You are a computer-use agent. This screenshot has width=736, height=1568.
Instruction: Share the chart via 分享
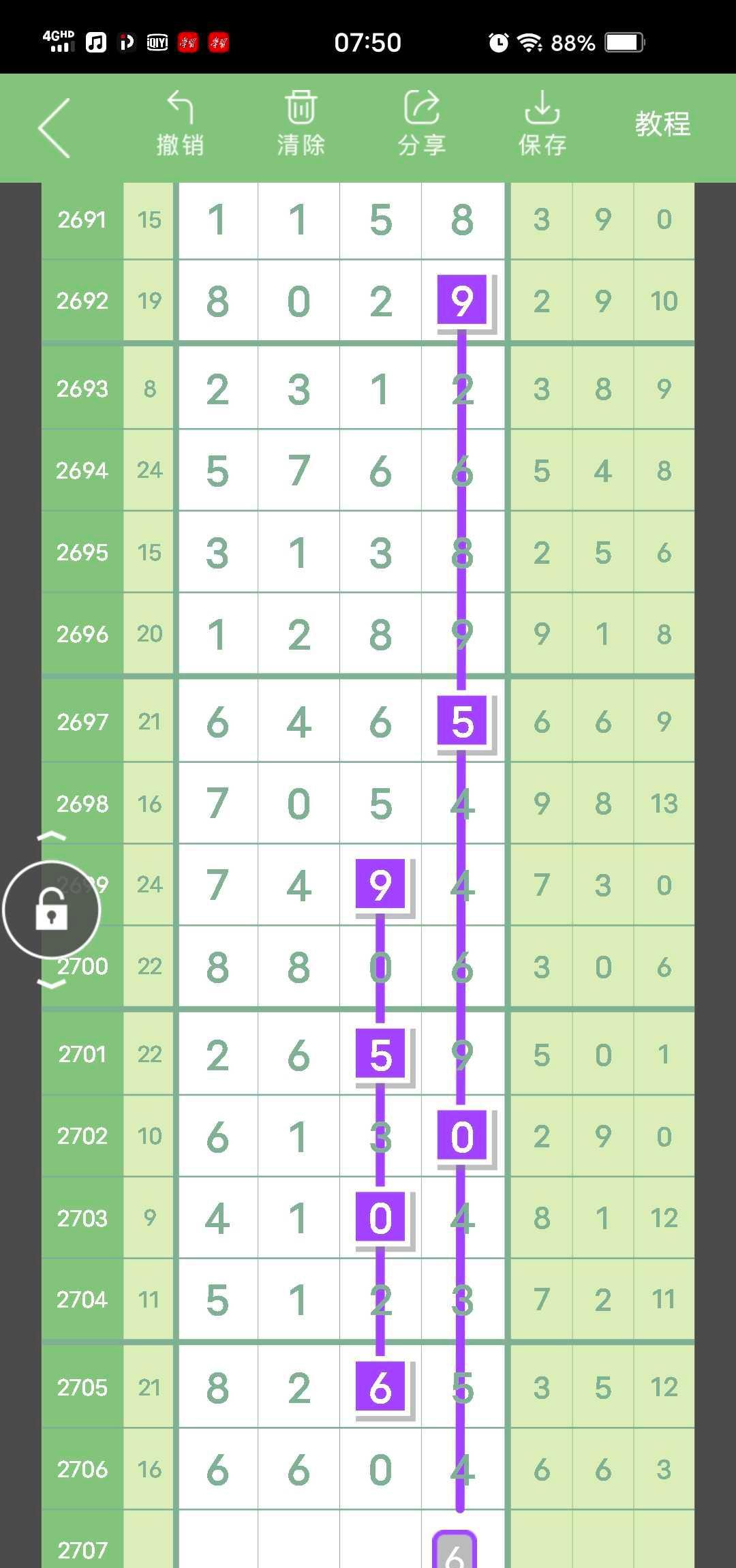click(x=421, y=125)
